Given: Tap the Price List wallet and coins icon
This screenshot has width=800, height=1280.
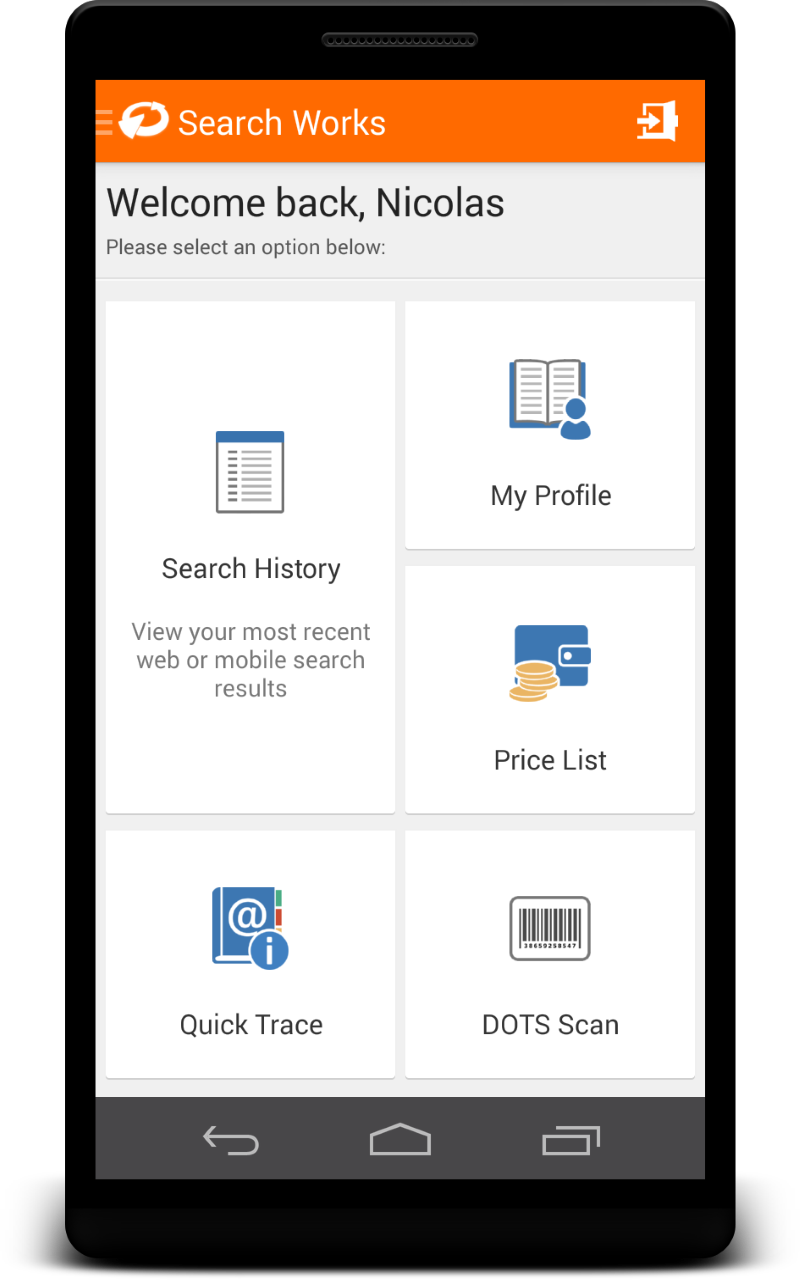Looking at the screenshot, I should (548, 660).
